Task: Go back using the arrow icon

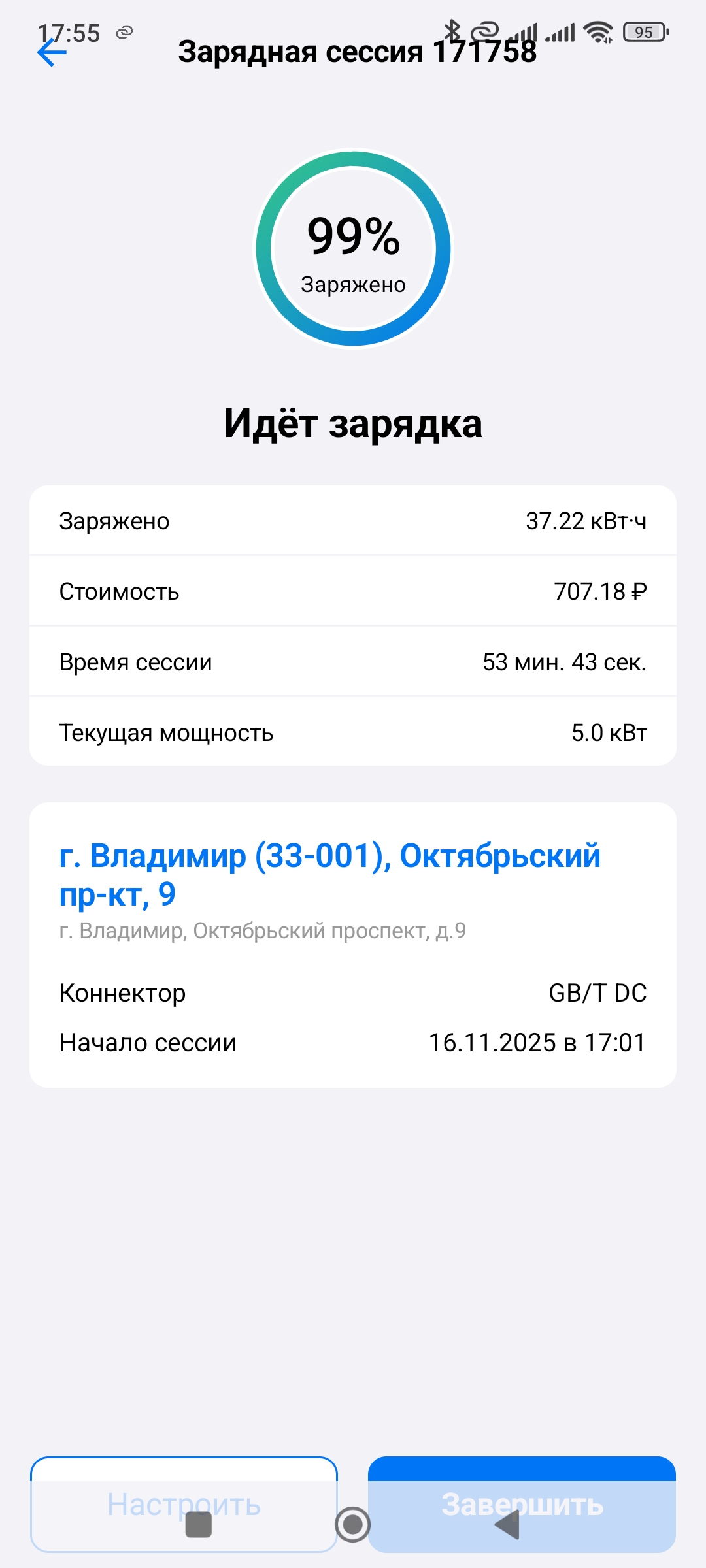Action: click(x=52, y=54)
